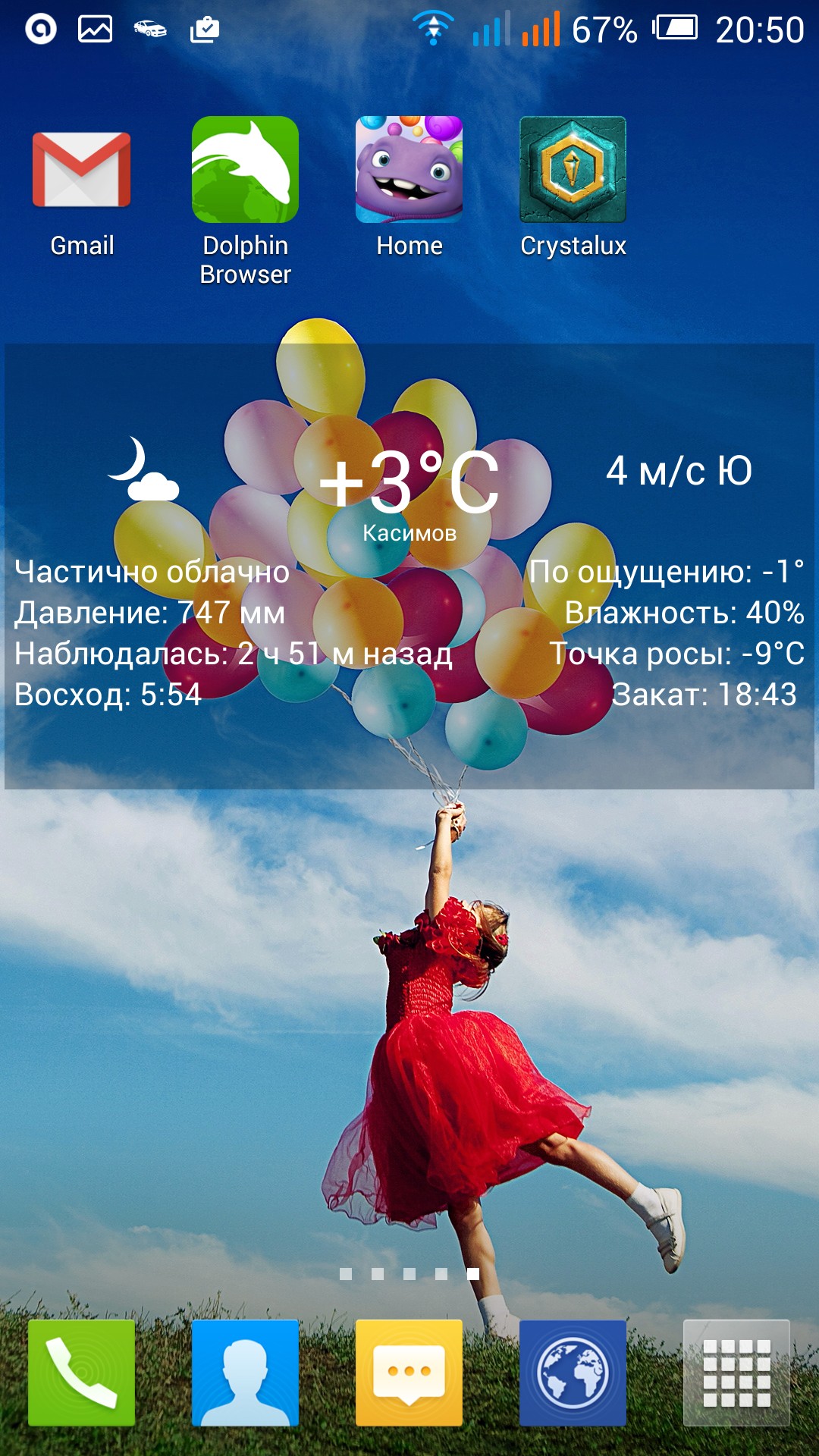Viewport: 819px width, 1456px height.
Task: Open the messaging app in the dock
Action: coord(409,1373)
